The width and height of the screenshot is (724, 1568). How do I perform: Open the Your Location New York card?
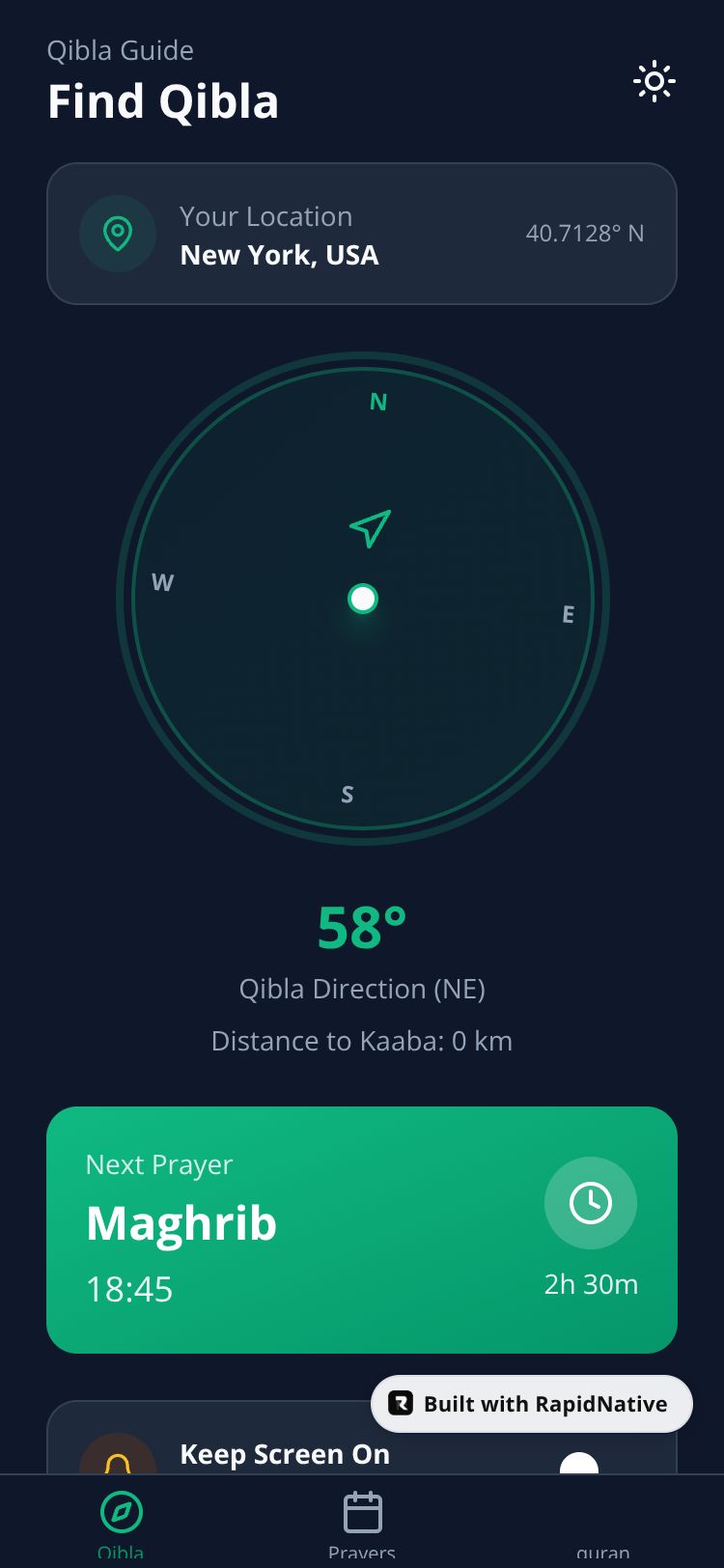pyautogui.click(x=362, y=234)
